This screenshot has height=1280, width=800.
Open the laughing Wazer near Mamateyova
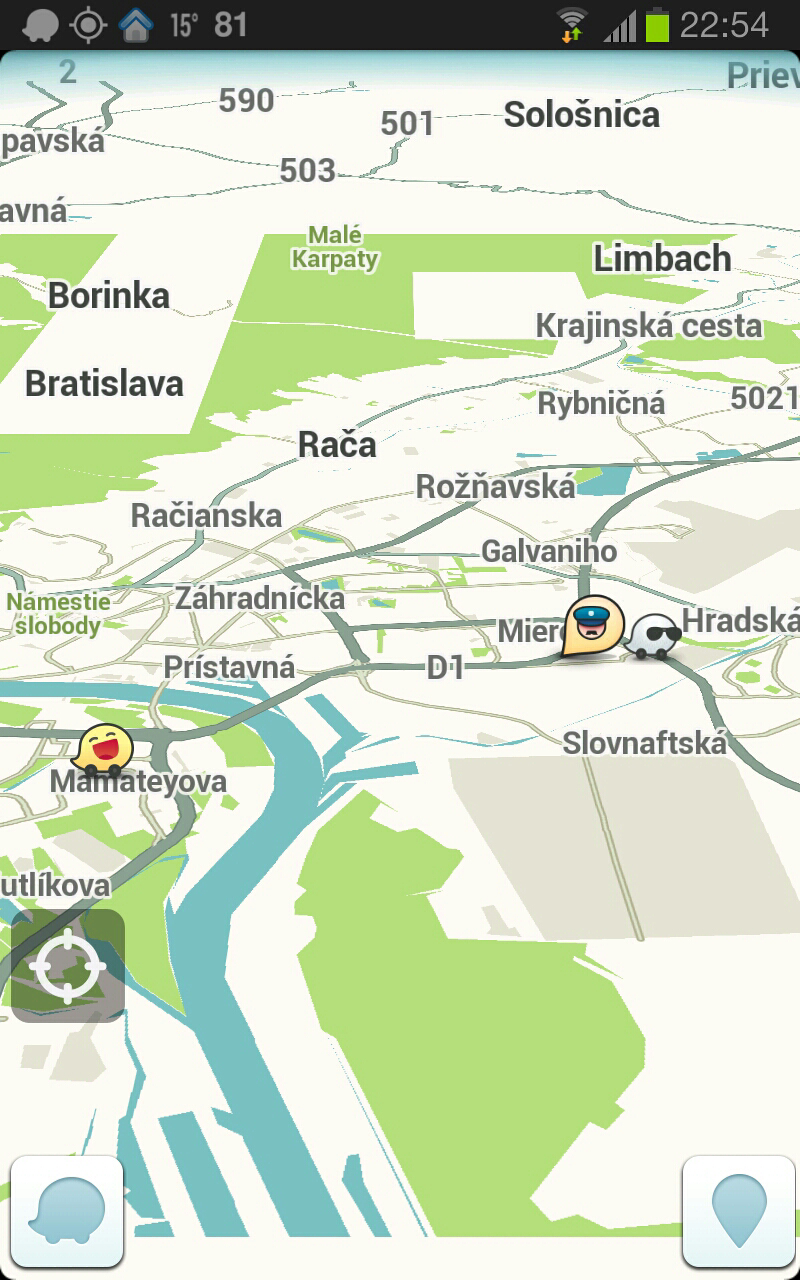coord(104,749)
